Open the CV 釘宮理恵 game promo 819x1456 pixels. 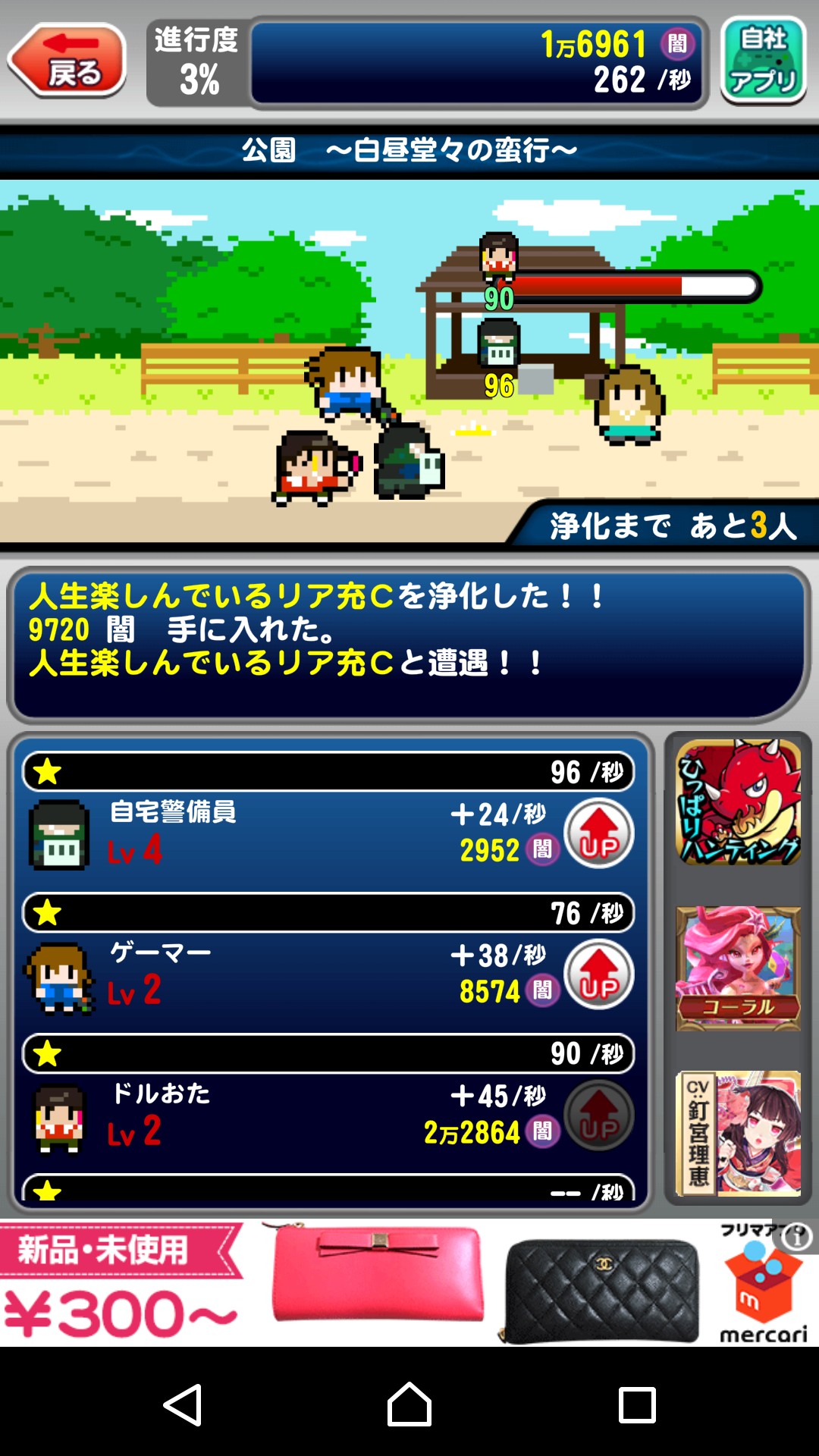738,1133
